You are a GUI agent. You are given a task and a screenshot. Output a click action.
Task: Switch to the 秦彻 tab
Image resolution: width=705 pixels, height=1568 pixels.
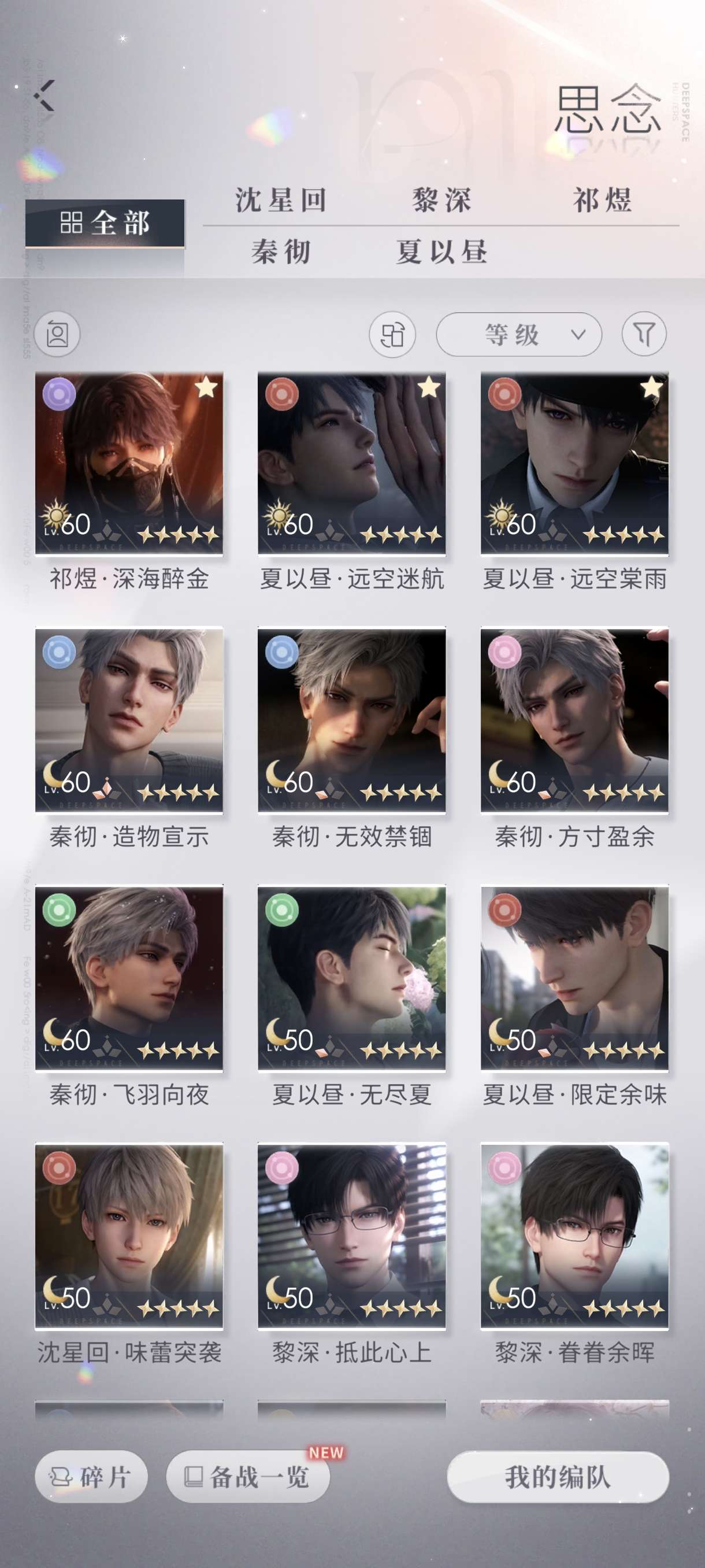pos(281,252)
